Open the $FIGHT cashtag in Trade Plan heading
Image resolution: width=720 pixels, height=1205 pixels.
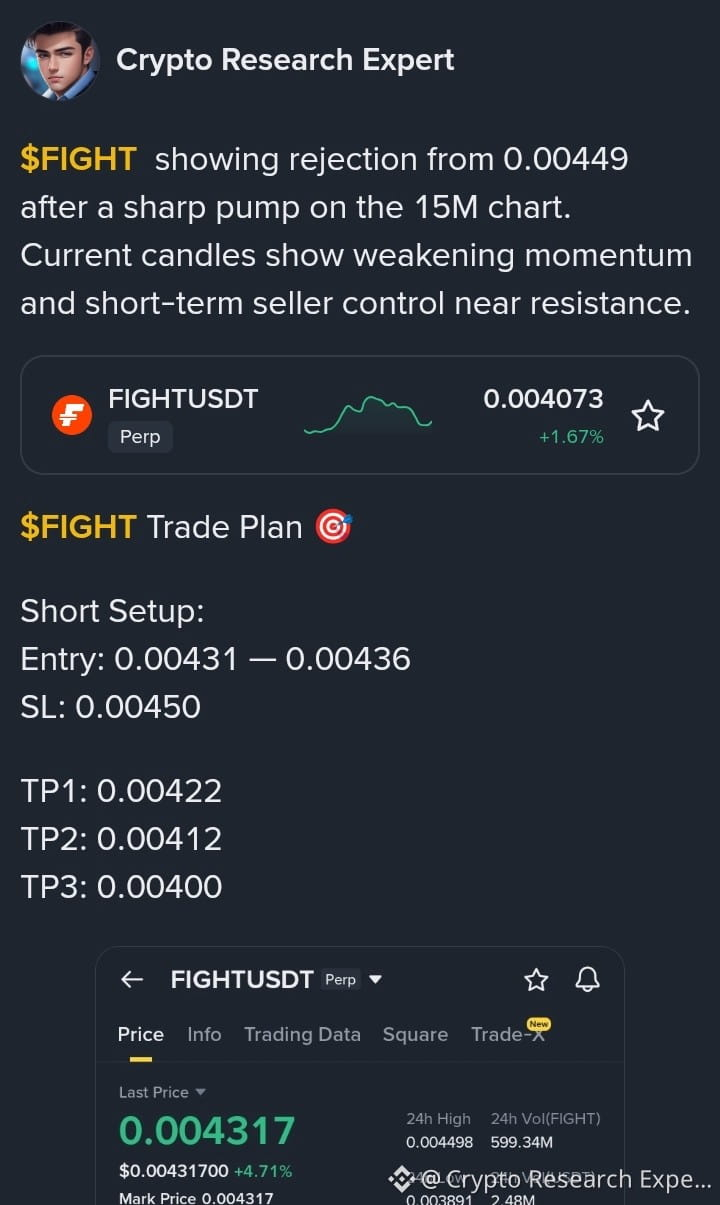(x=78, y=526)
